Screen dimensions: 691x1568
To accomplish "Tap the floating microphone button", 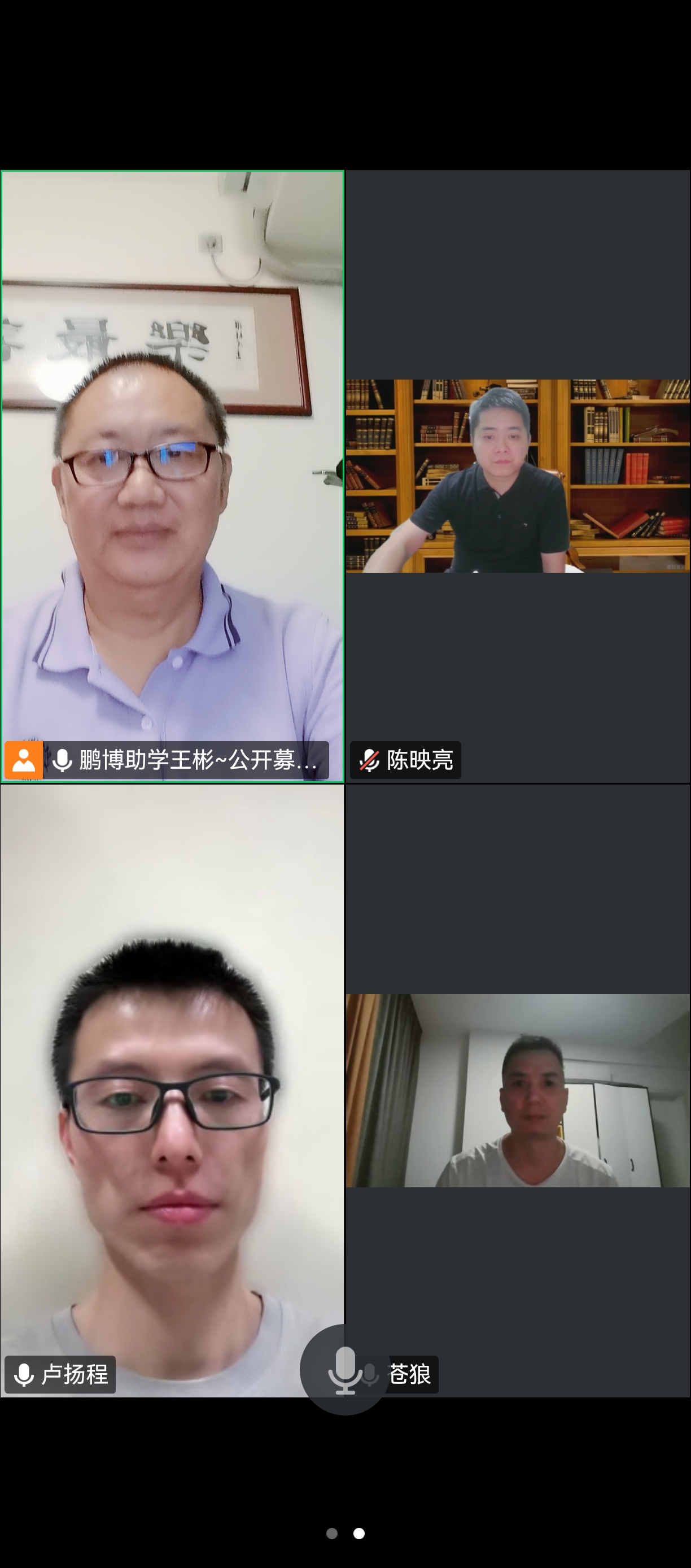I will coord(345,1370).
